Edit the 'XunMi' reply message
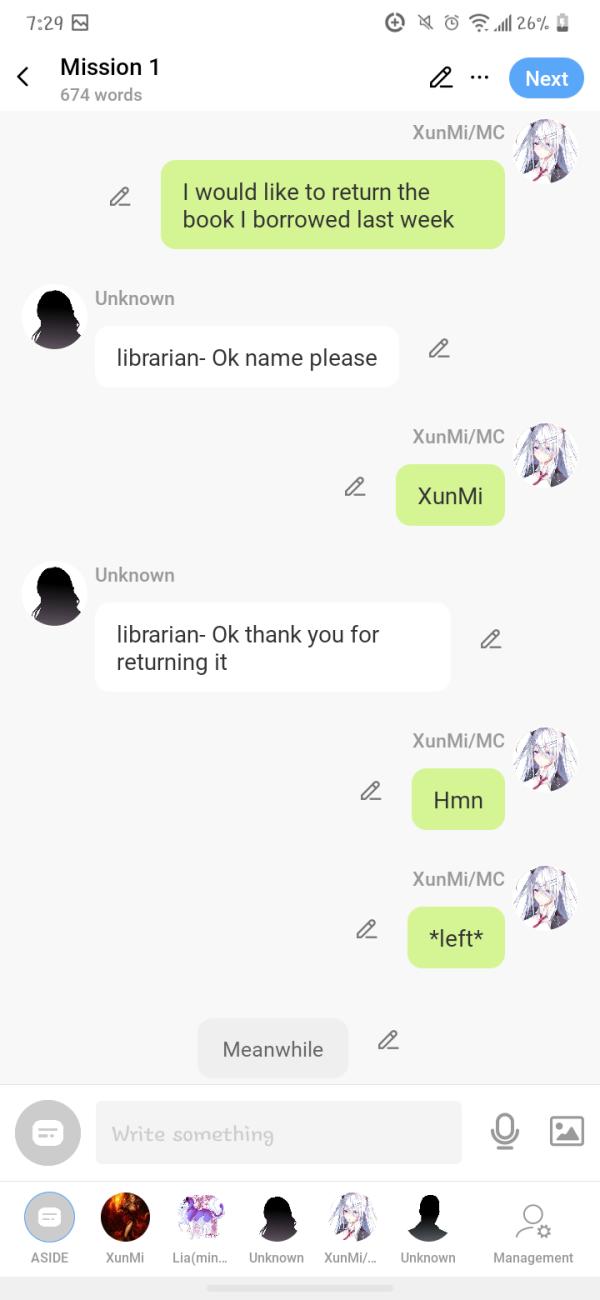 [x=354, y=486]
